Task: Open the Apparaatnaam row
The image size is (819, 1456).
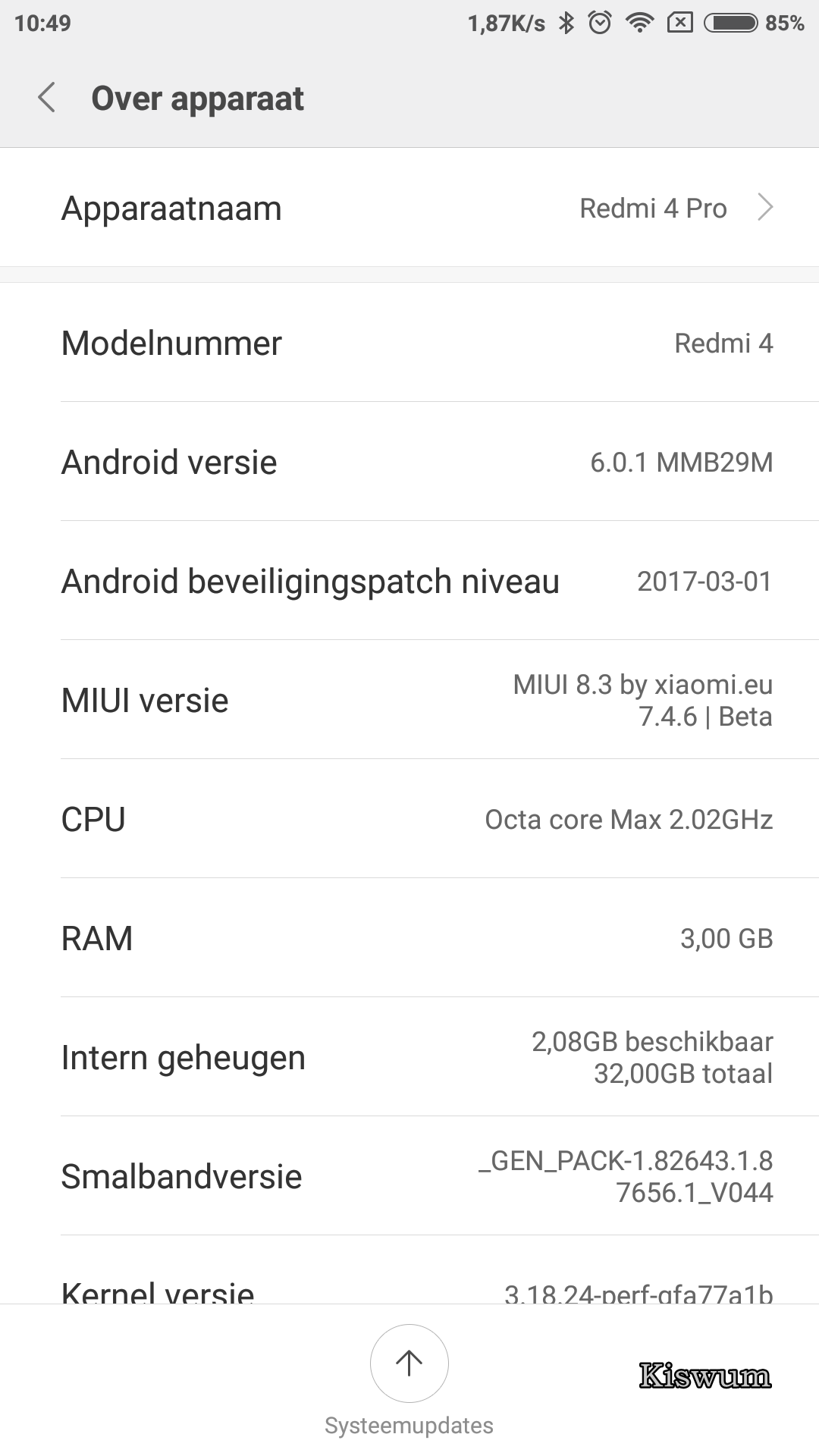Action: point(409,208)
